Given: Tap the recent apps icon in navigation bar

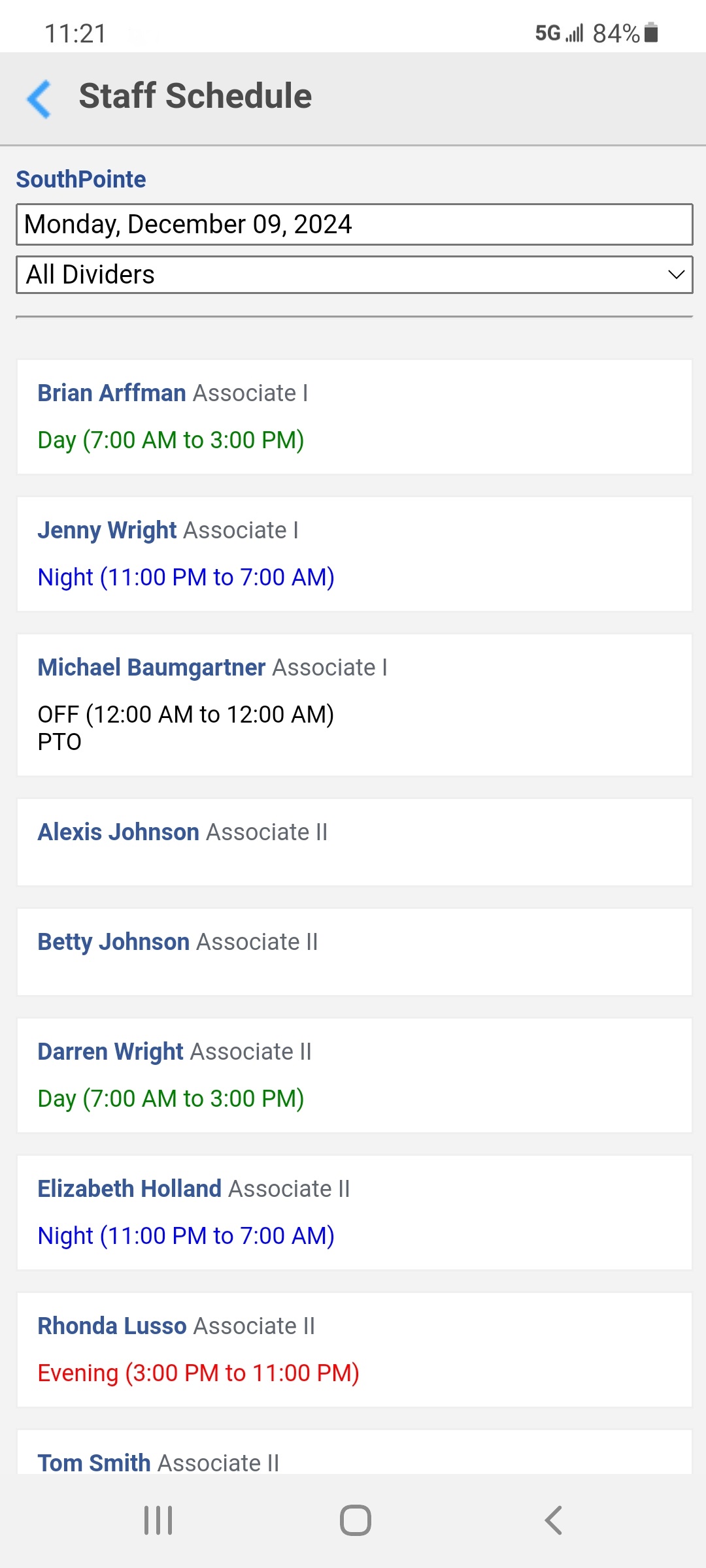Looking at the screenshot, I should point(157,1519).
